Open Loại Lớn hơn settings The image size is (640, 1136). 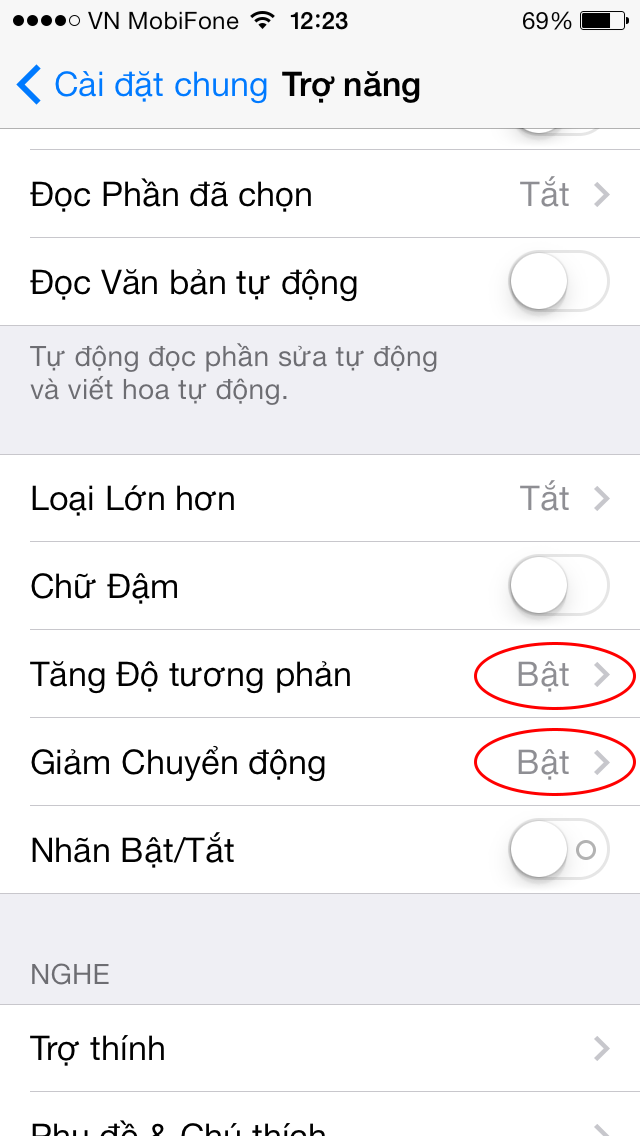click(x=320, y=498)
